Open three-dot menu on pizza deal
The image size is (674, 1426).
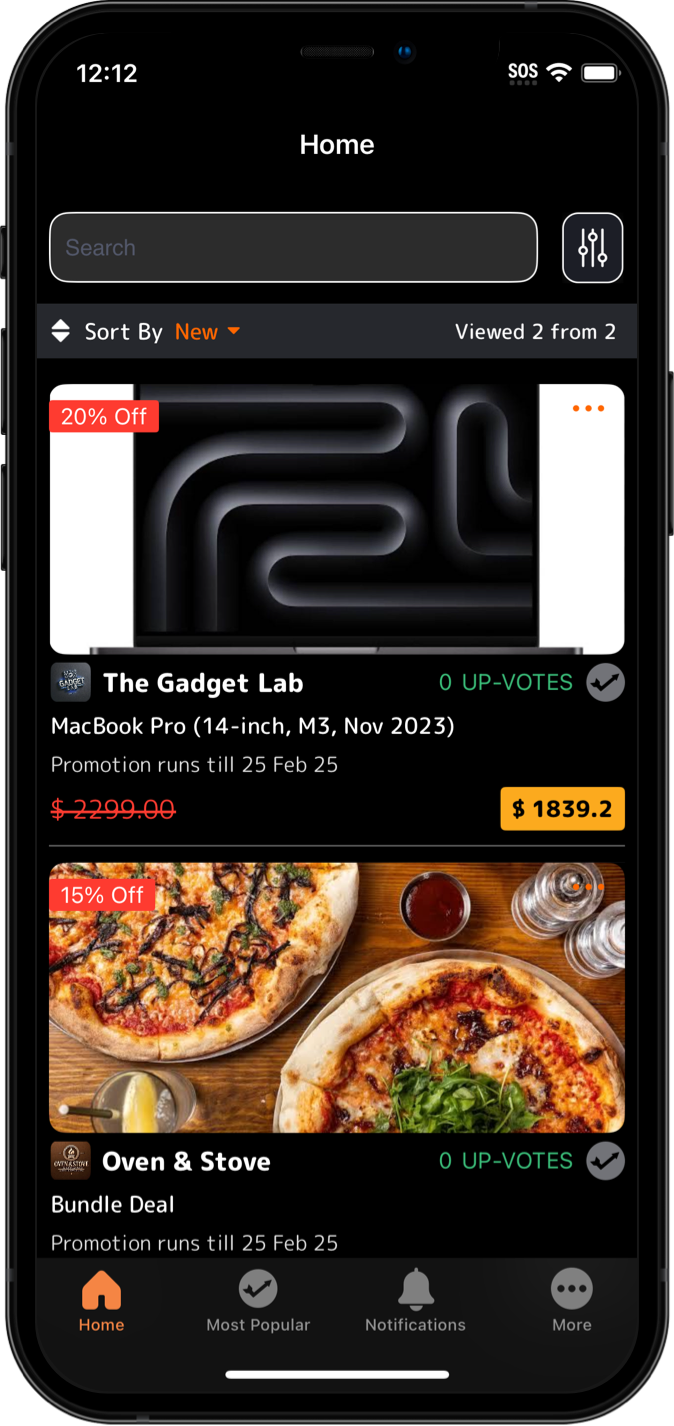click(x=588, y=887)
